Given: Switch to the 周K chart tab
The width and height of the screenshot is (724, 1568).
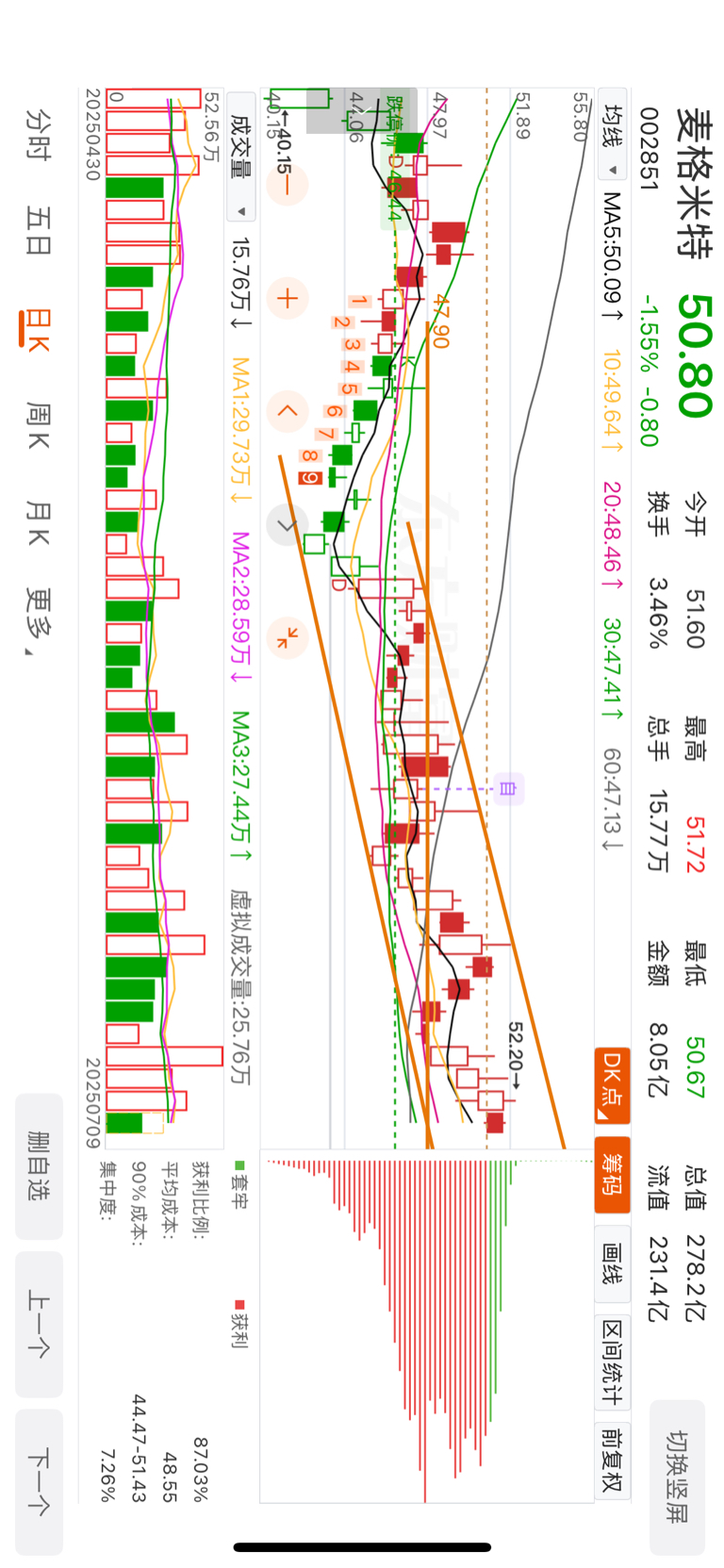Looking at the screenshot, I should pyautogui.click(x=38, y=426).
